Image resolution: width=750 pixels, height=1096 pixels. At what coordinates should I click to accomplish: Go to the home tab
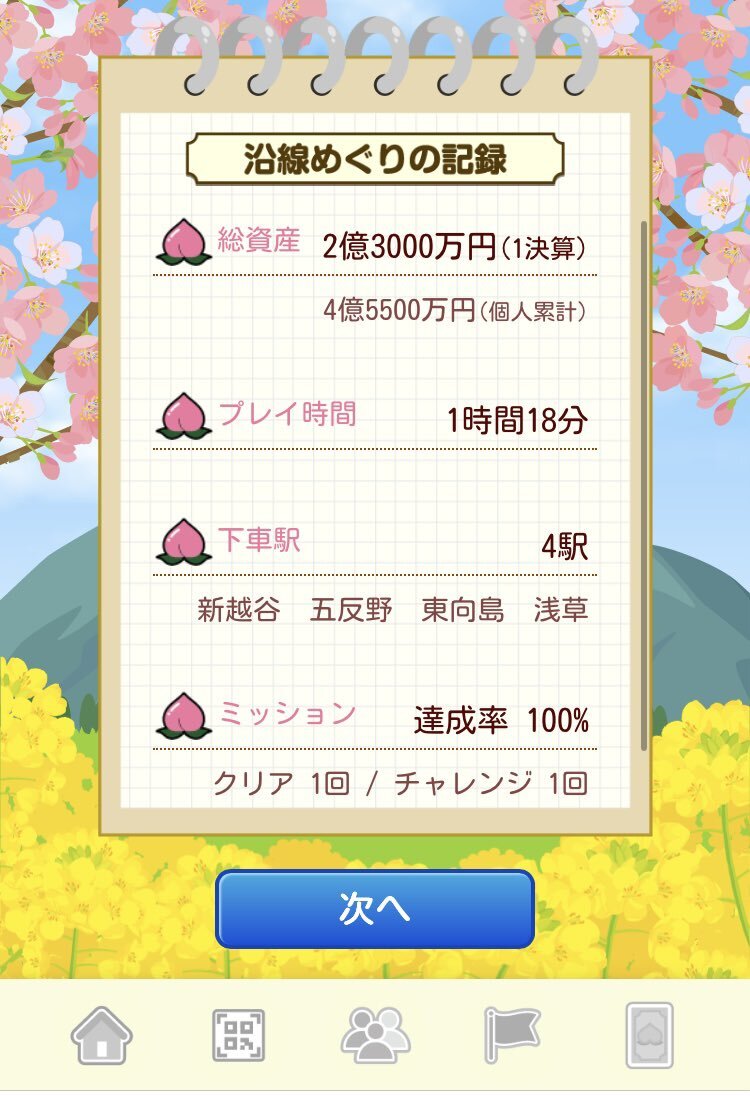[x=101, y=1035]
